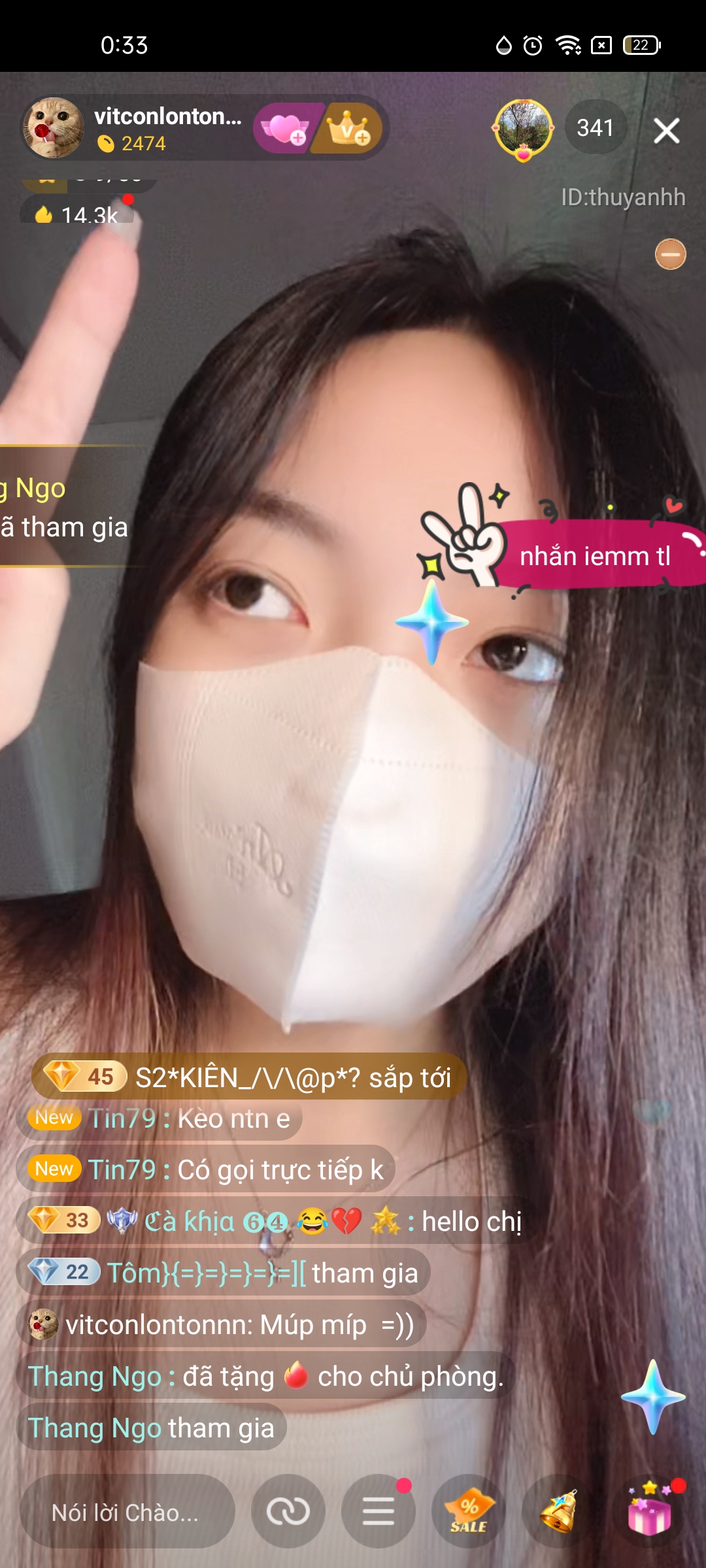Join the VIP crown badge
This screenshot has width=706, height=1568.
[348, 128]
